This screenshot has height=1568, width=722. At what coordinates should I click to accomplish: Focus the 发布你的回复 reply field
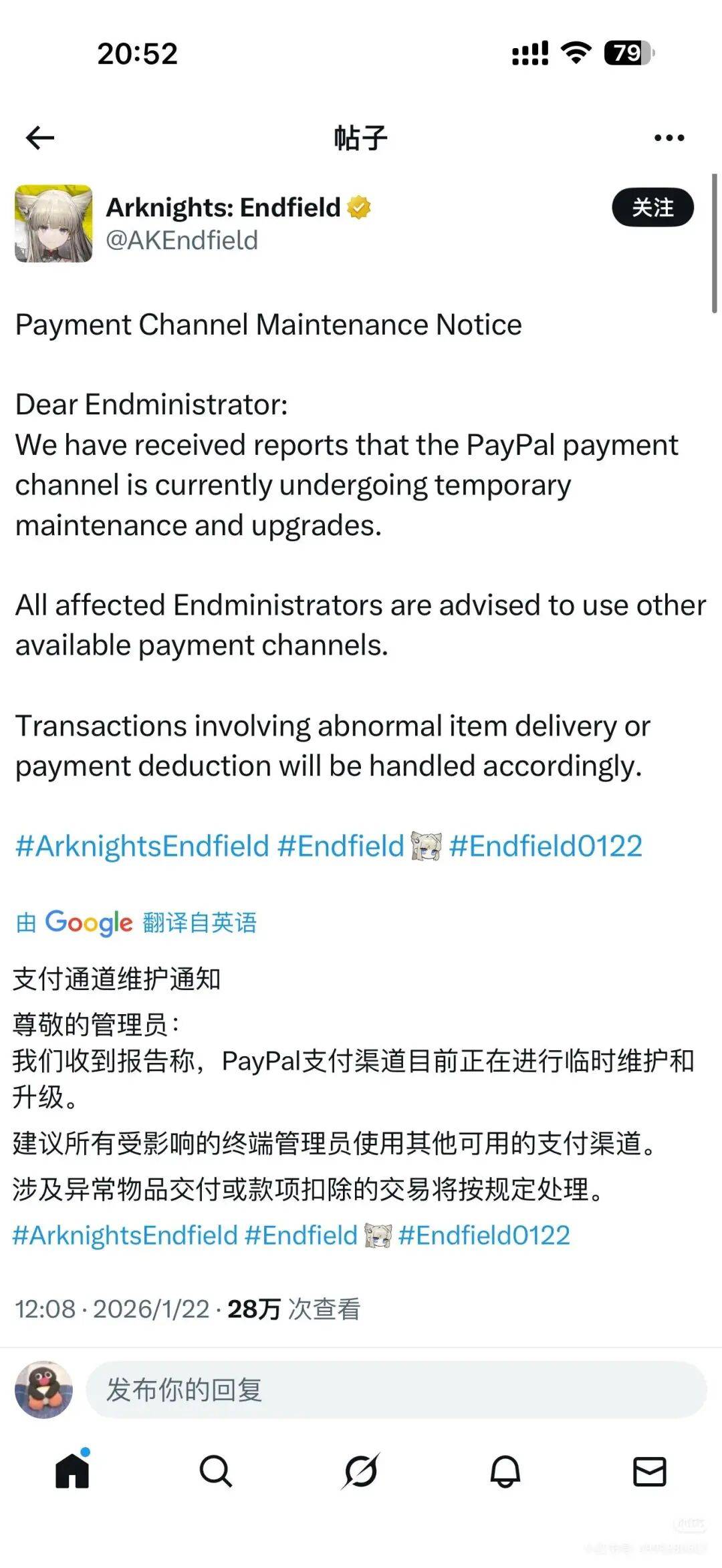[x=394, y=1390]
